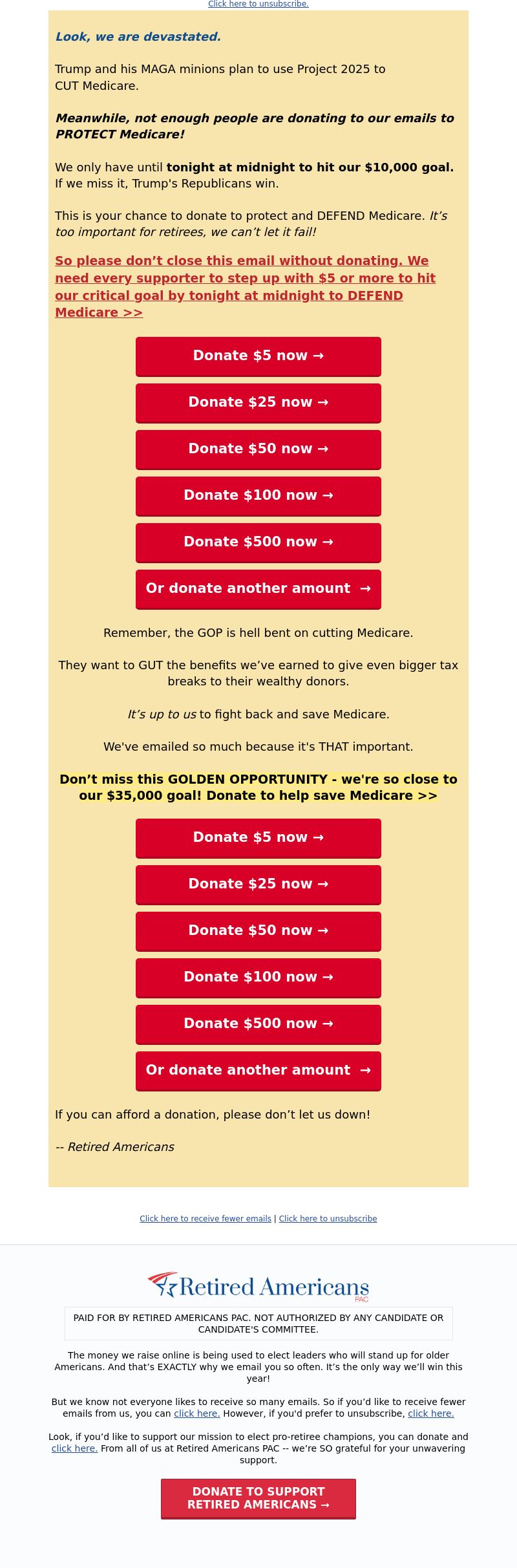Tap the 'click here' link after 'prefer to unsubscribe'
This screenshot has height=1568, width=517.
click(x=430, y=1413)
